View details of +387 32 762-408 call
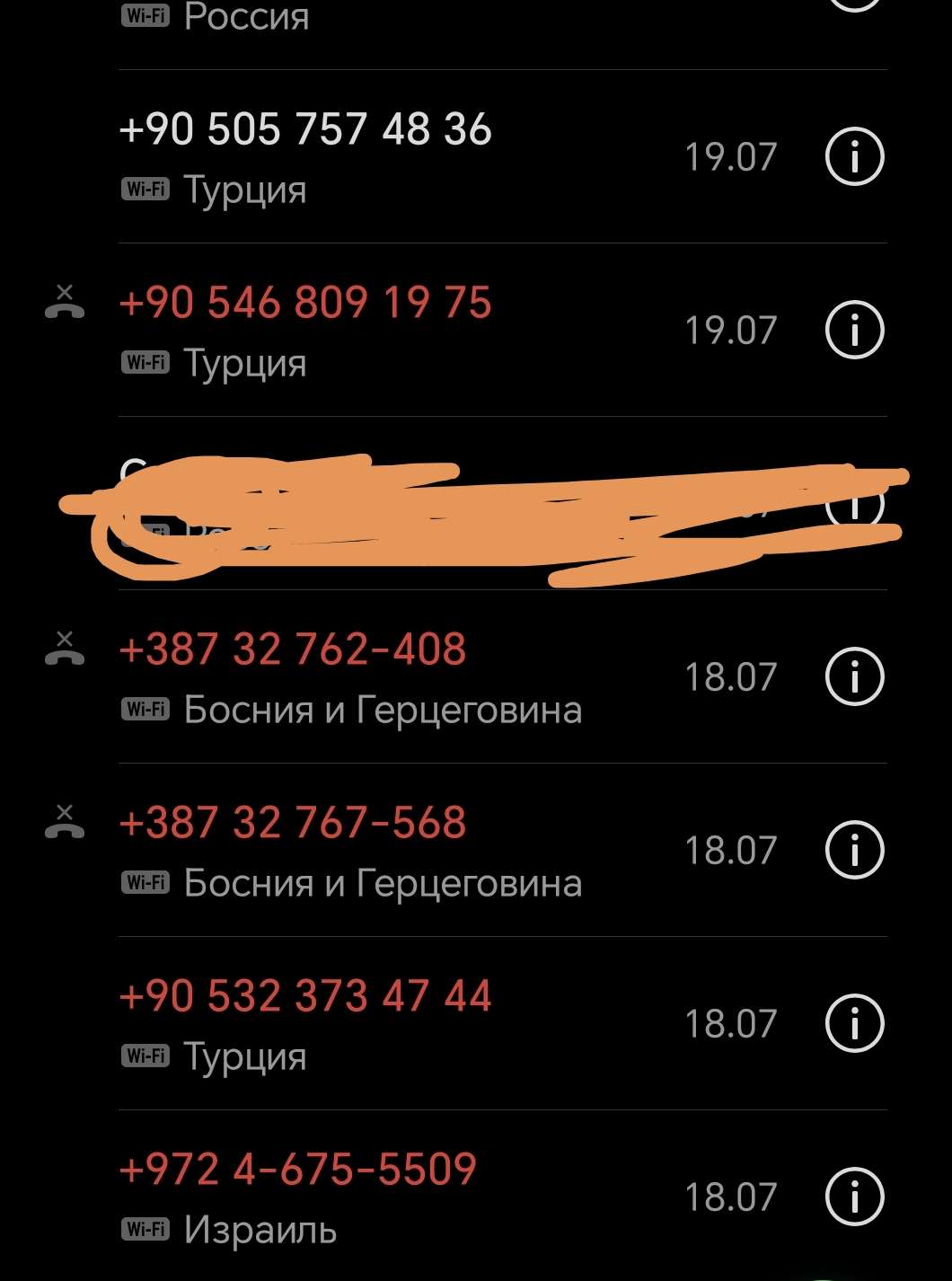 (854, 676)
